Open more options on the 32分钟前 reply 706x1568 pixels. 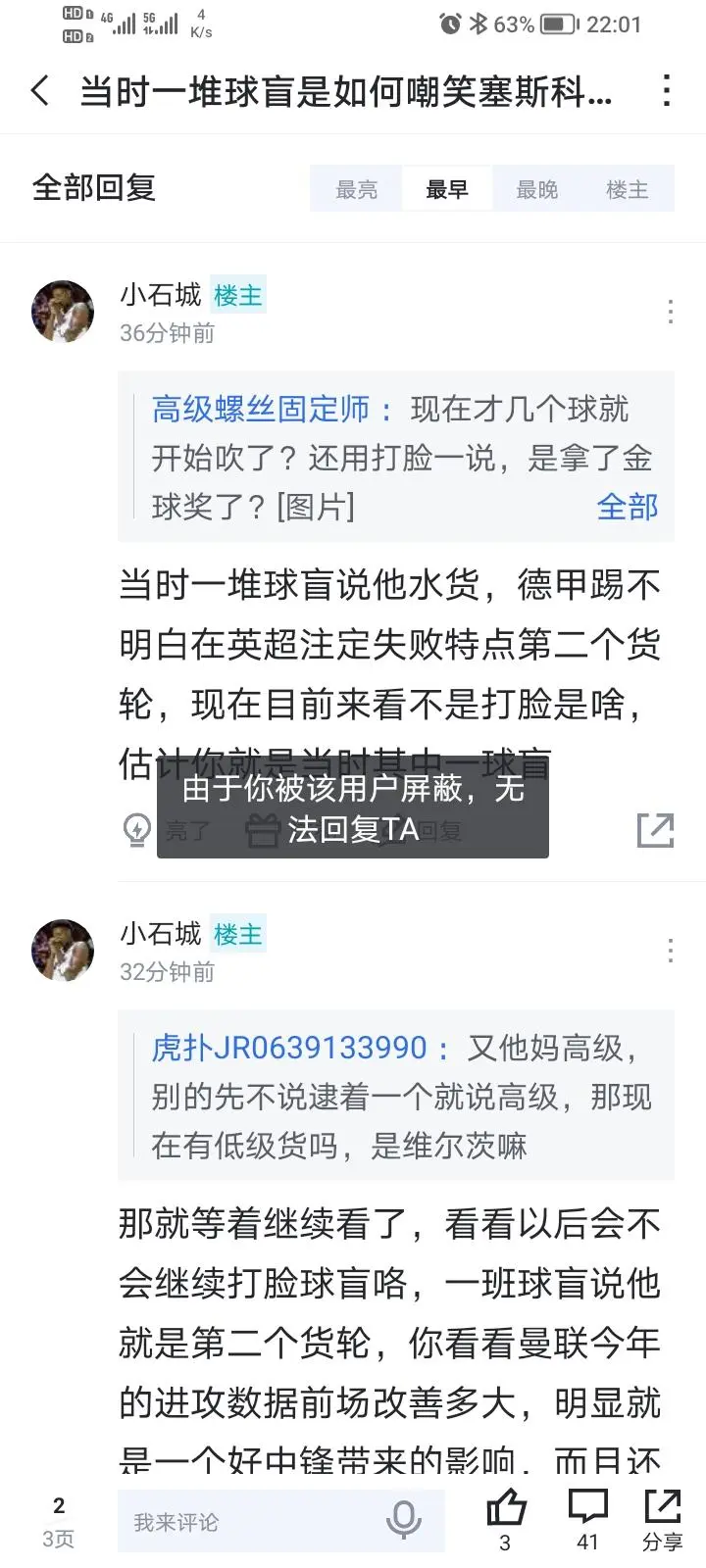670,950
